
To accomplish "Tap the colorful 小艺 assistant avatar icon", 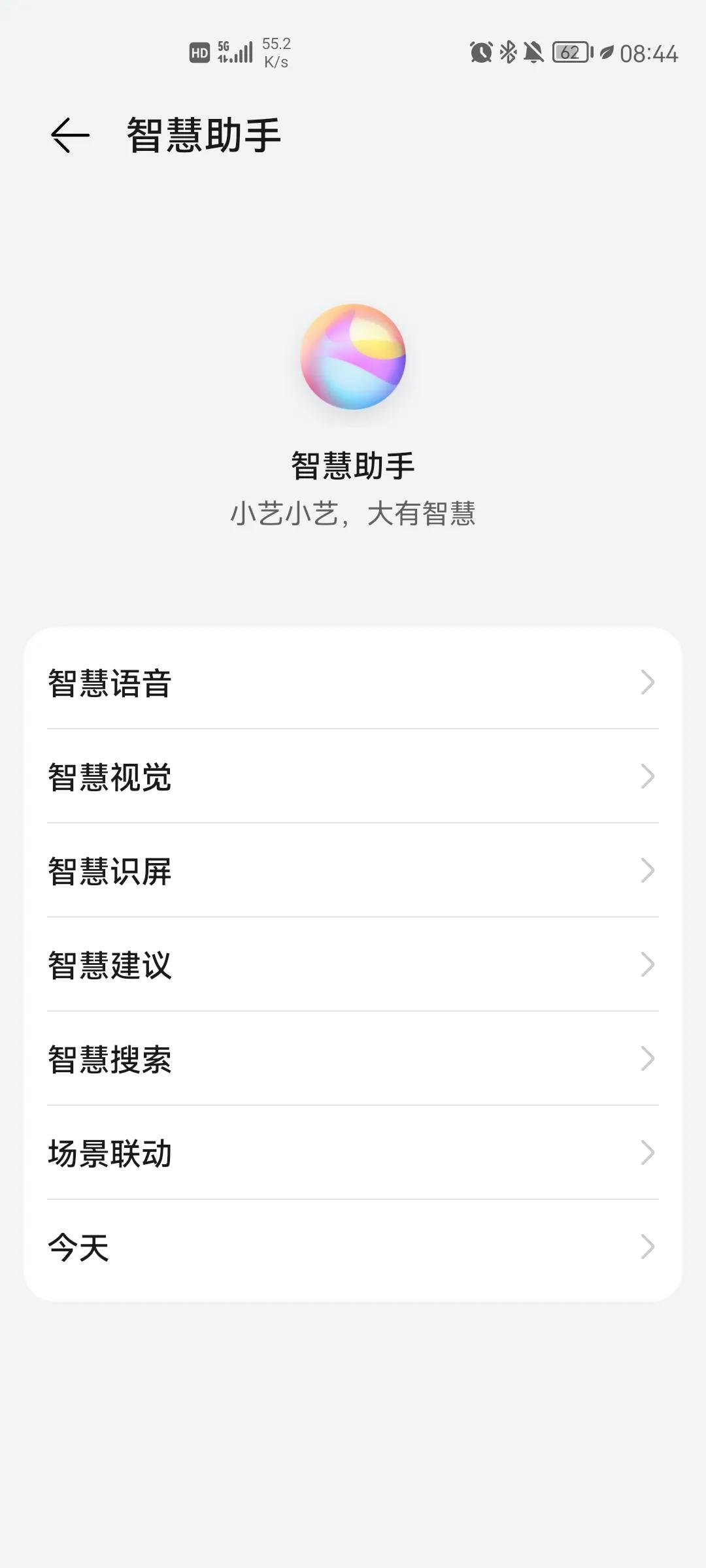I will tap(353, 358).
